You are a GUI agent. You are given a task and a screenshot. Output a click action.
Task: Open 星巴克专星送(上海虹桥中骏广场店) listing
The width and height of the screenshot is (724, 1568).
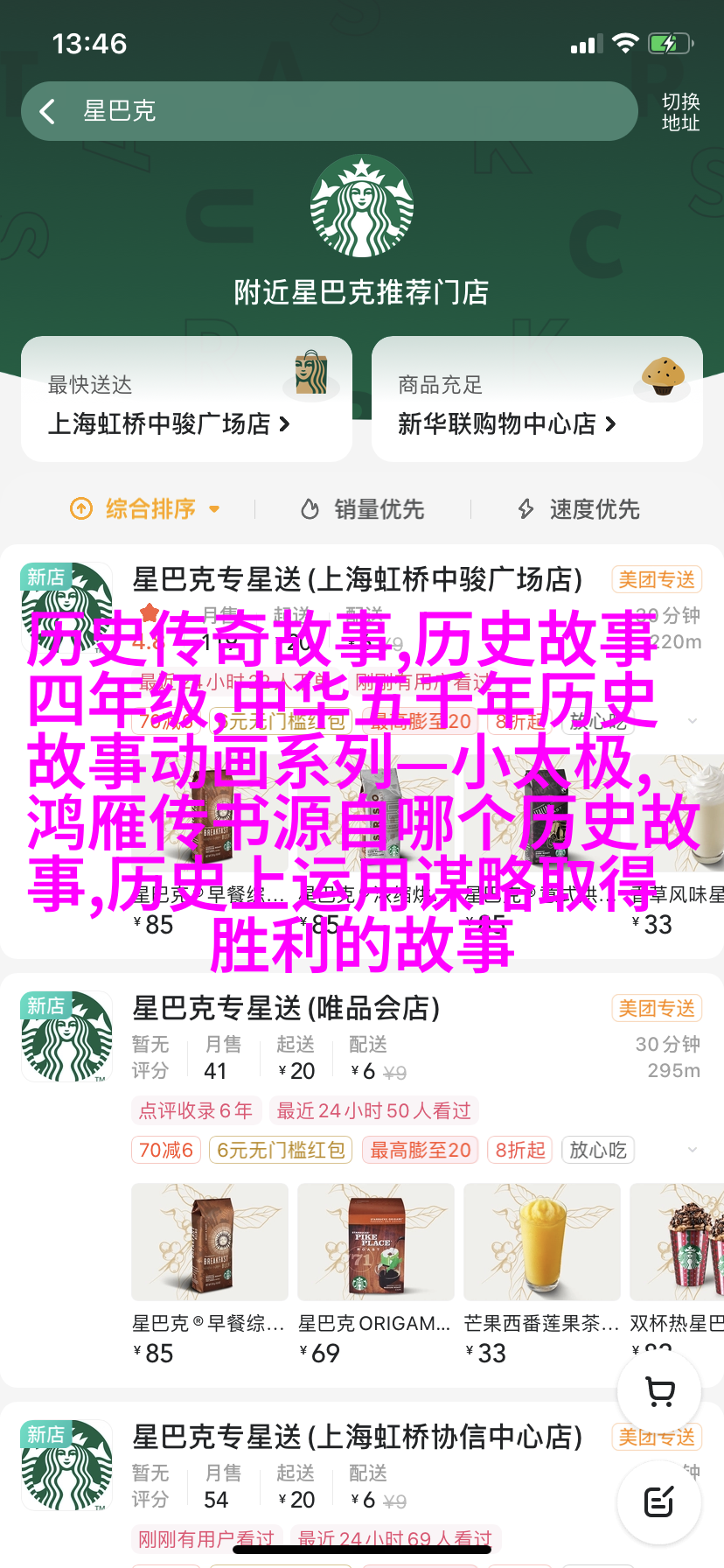[357, 579]
